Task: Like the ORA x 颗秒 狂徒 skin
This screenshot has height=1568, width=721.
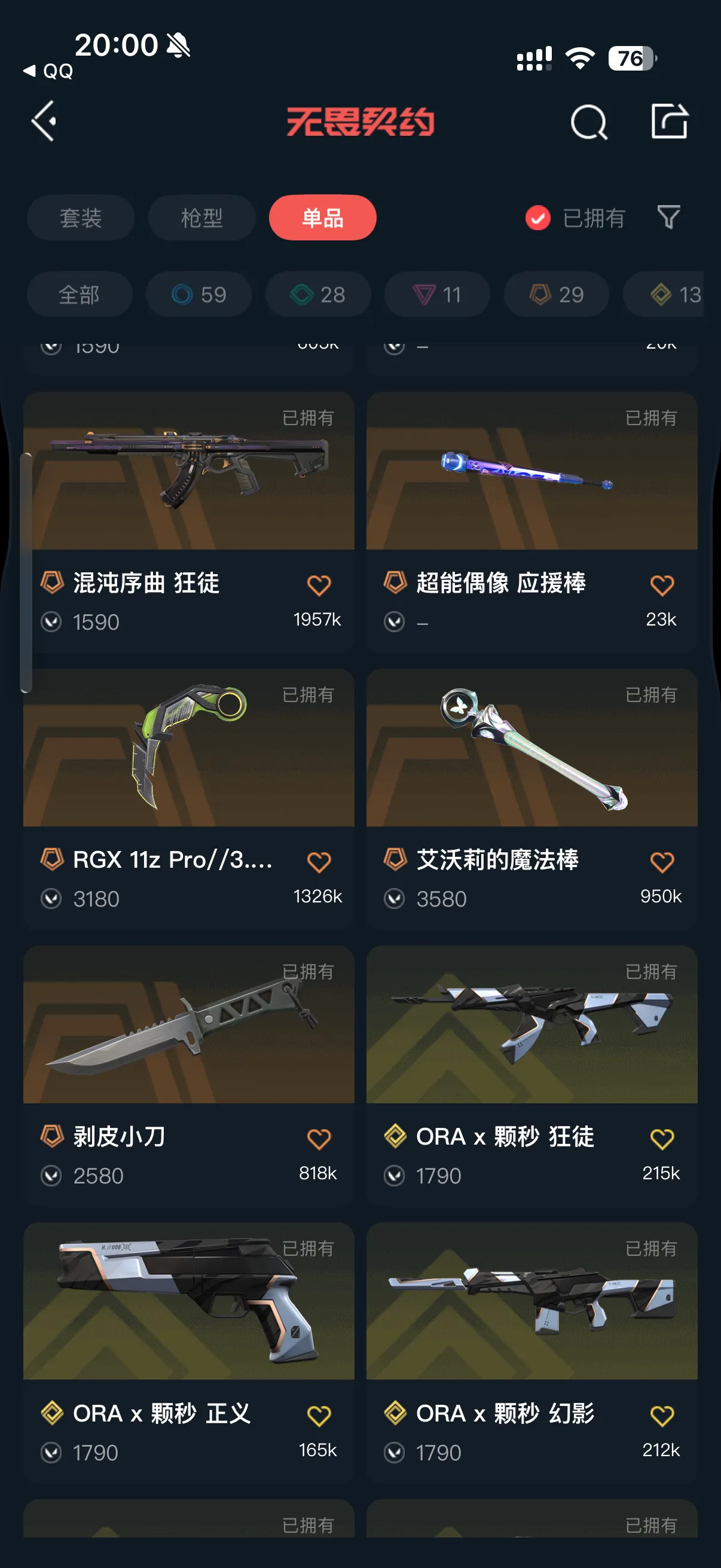Action: pyautogui.click(x=661, y=1139)
